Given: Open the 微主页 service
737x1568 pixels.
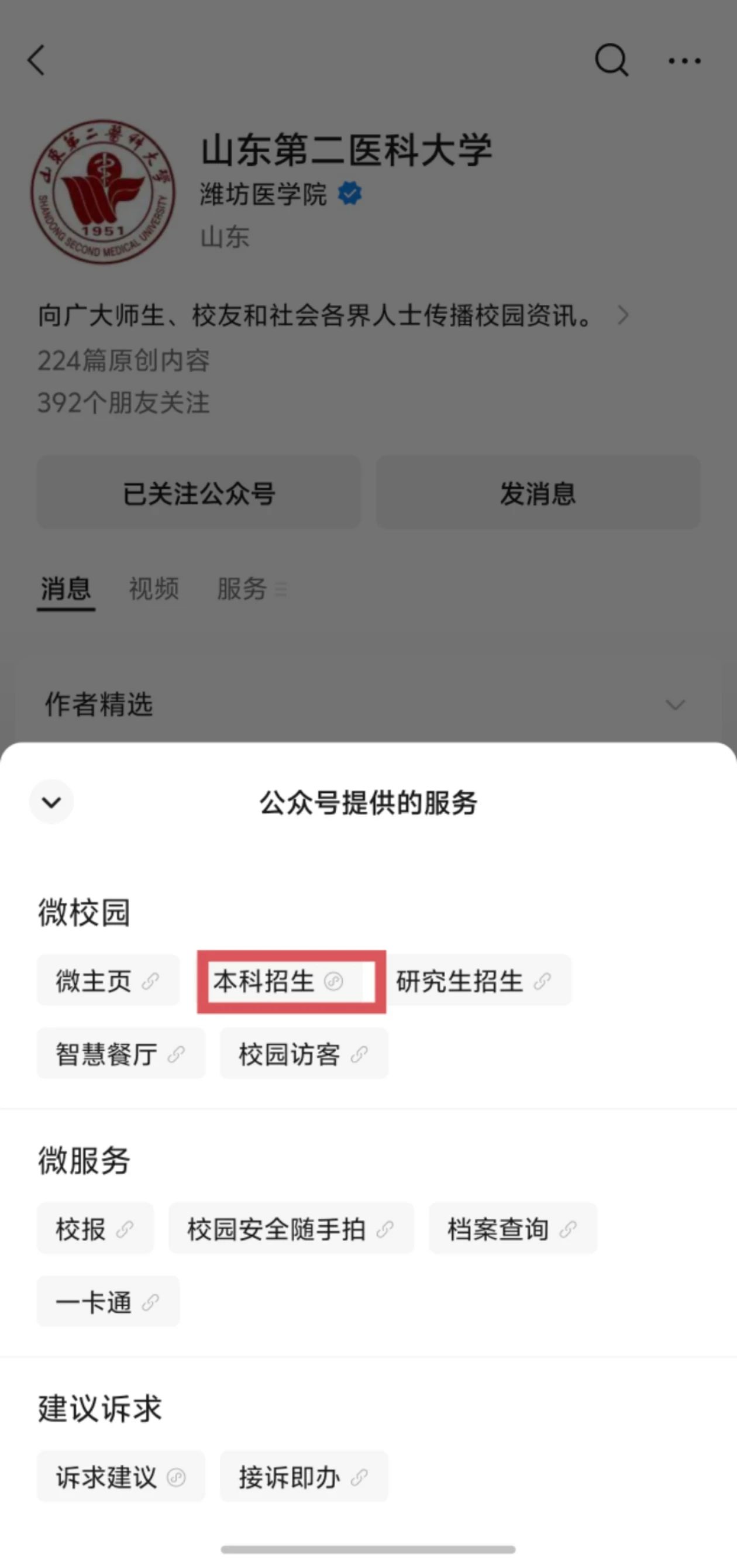Looking at the screenshot, I should 108,981.
